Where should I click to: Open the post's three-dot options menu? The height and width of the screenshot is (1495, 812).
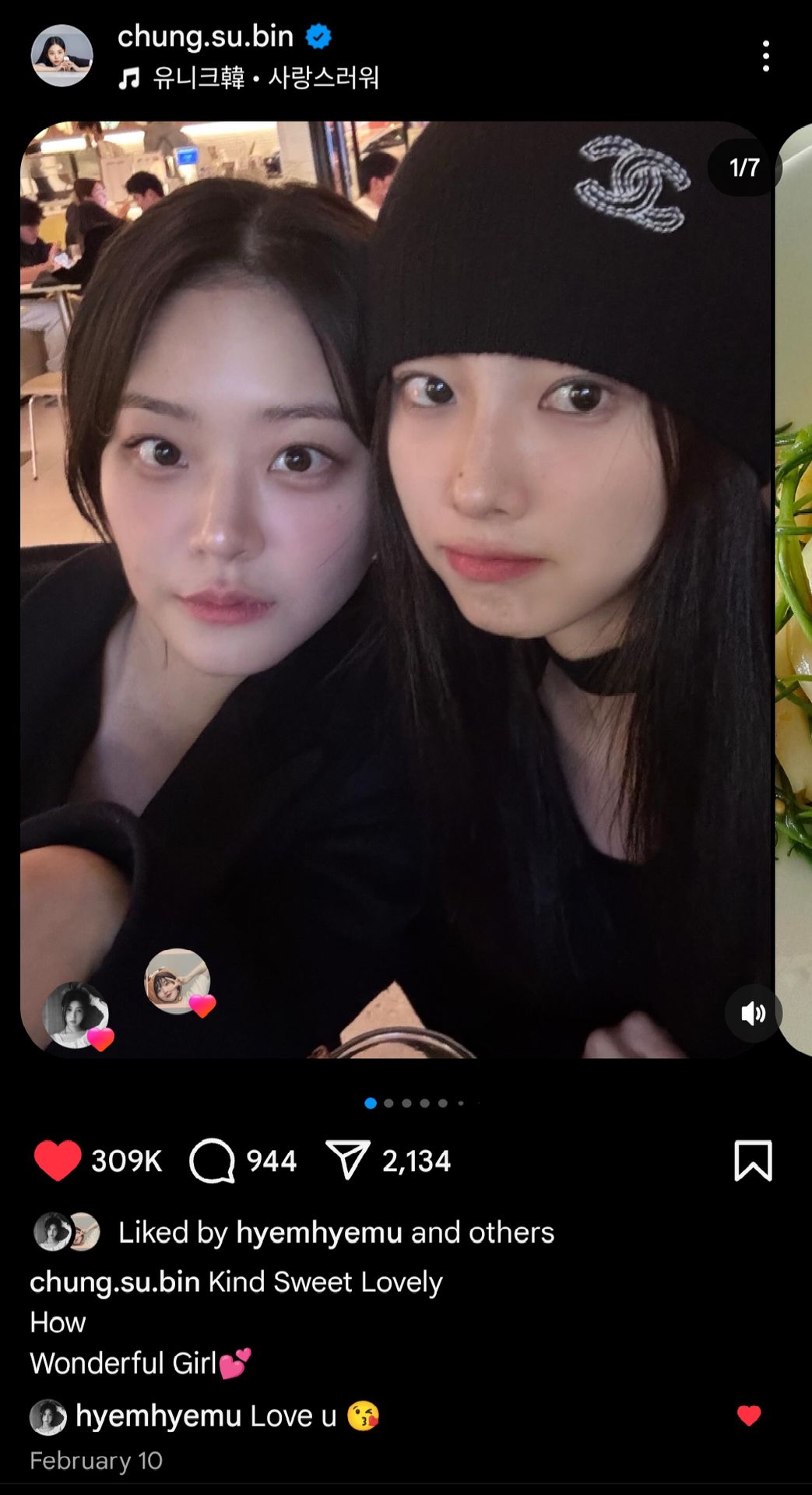click(766, 56)
